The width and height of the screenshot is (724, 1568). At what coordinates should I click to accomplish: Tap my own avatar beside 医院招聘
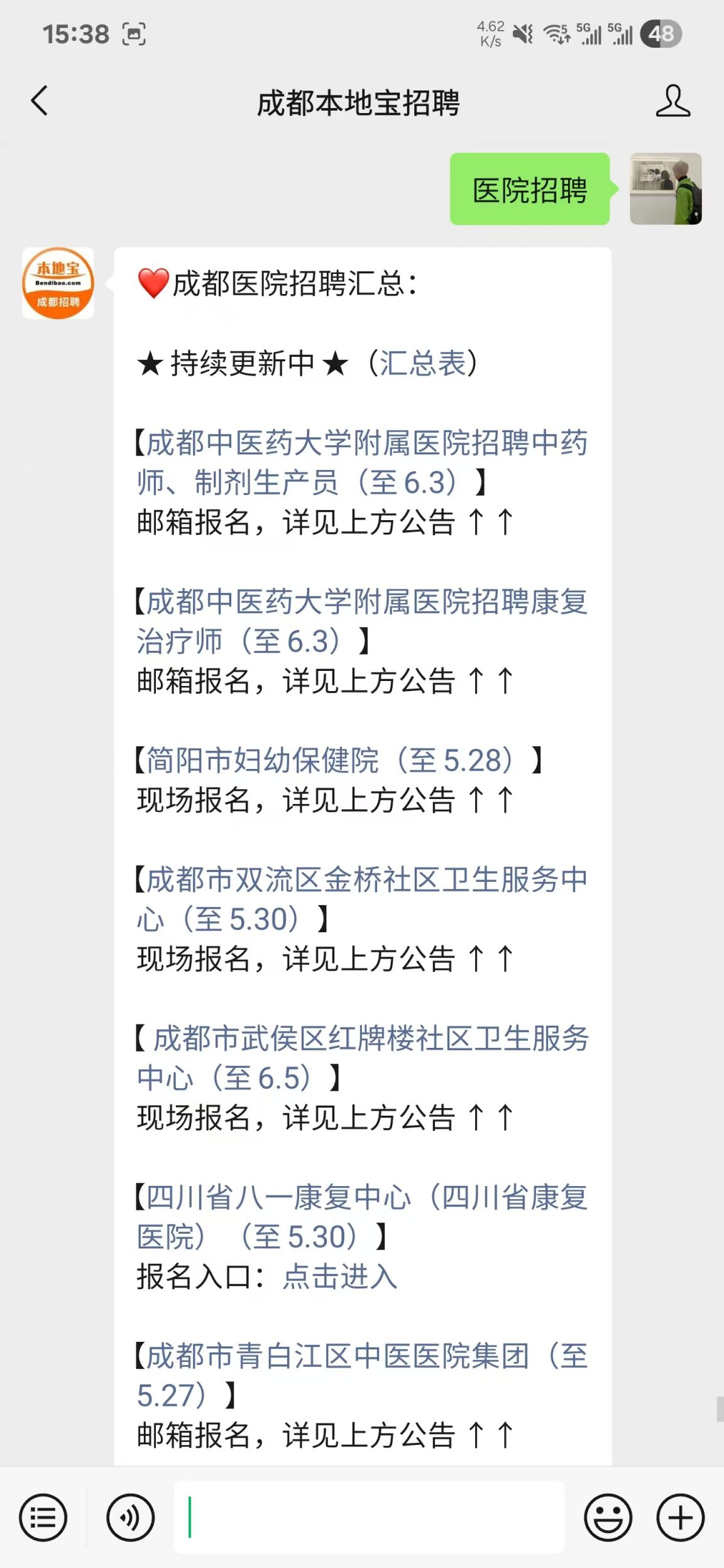666,188
